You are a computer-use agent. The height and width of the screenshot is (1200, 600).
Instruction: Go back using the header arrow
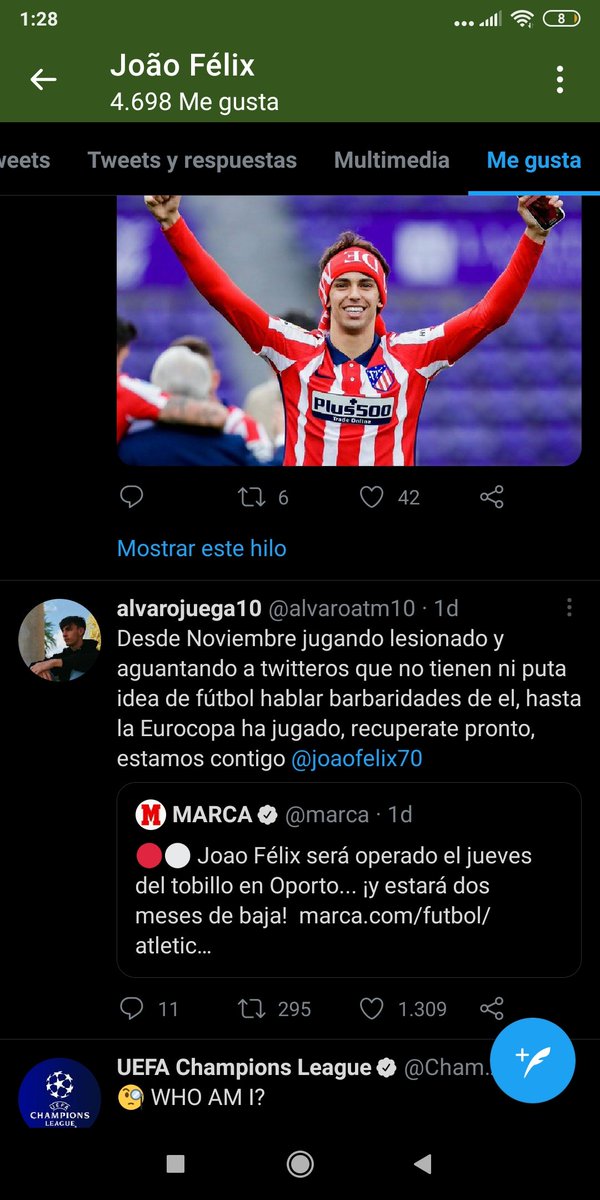[x=43, y=80]
